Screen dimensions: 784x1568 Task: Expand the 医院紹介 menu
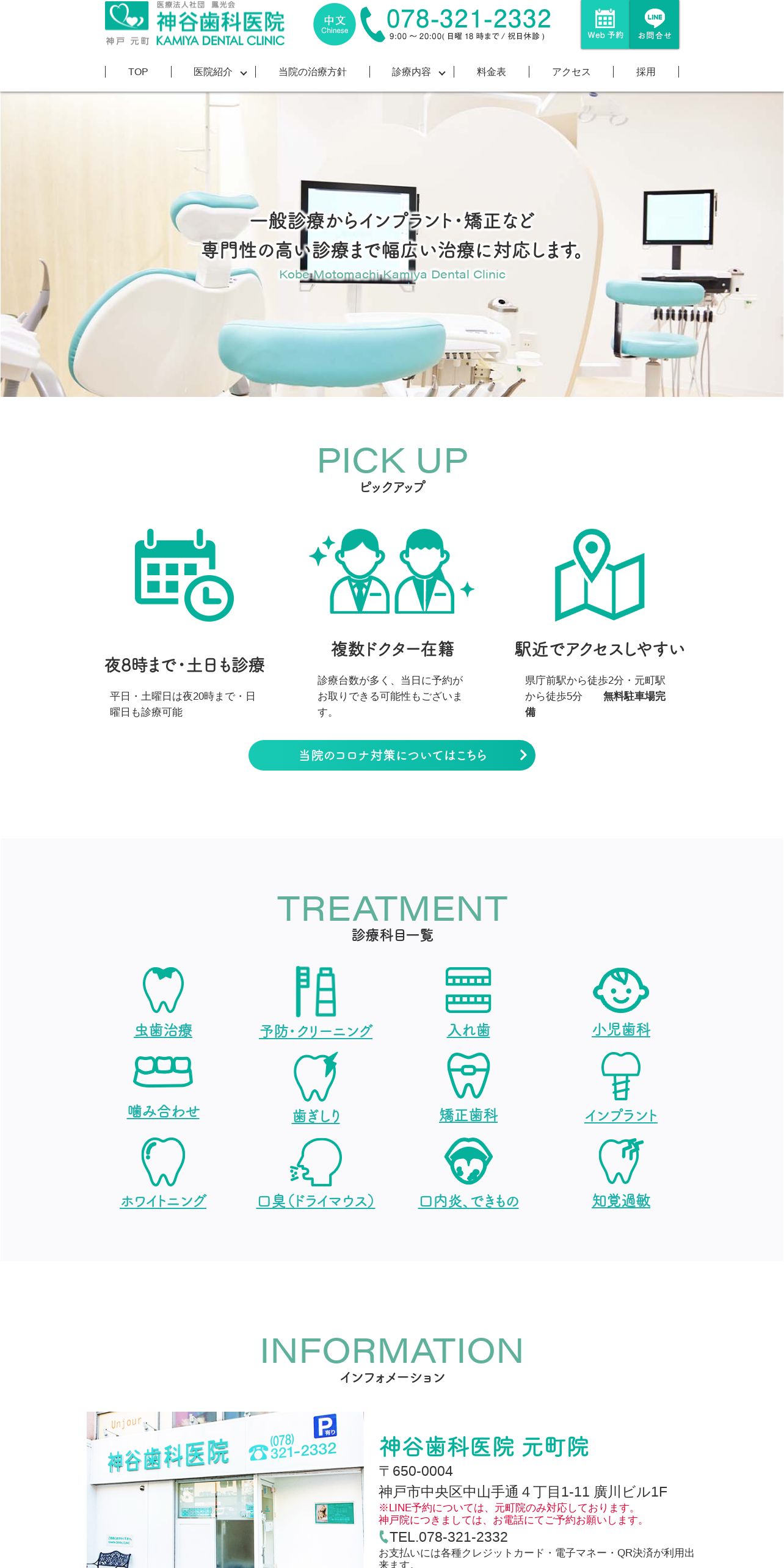(x=213, y=72)
